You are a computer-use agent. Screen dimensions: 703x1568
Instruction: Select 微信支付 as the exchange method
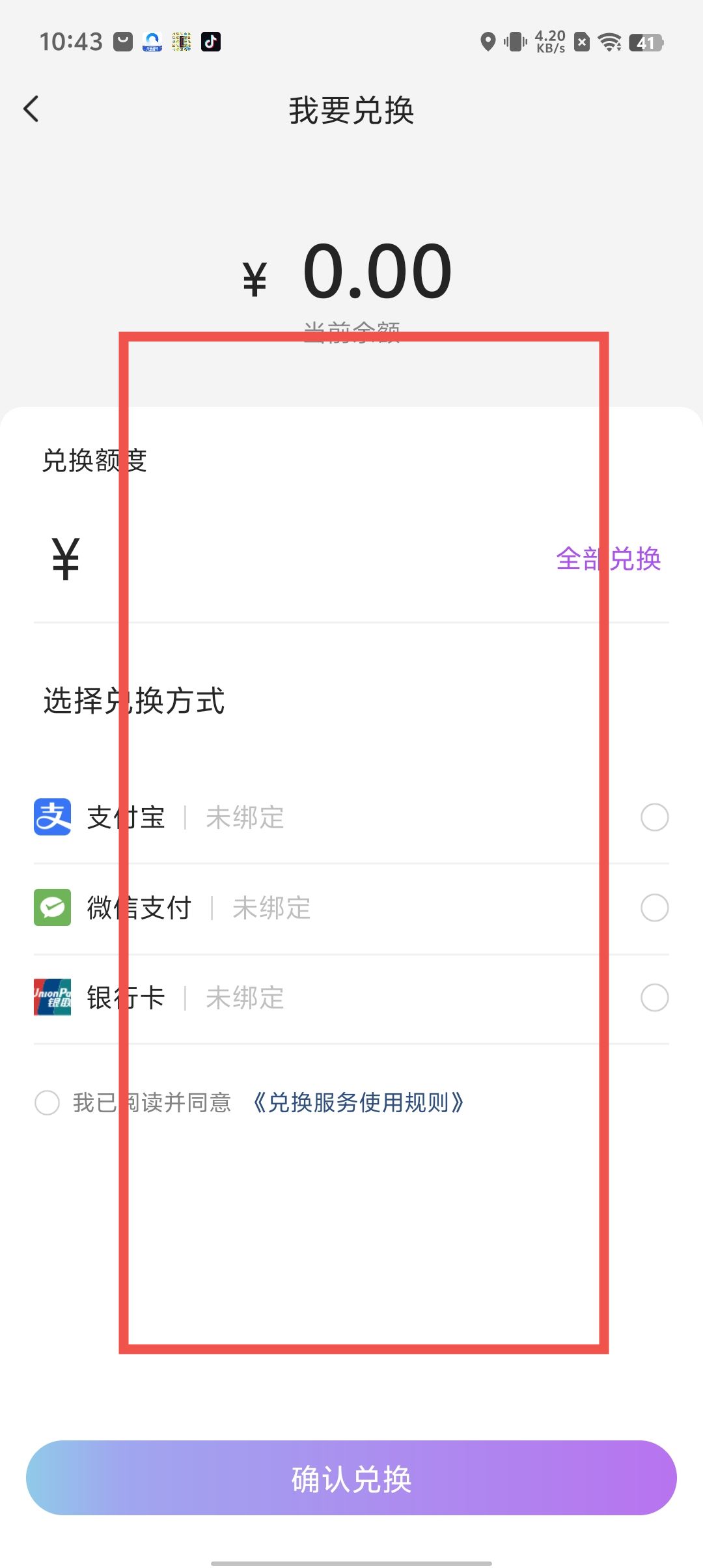pyautogui.click(x=654, y=908)
